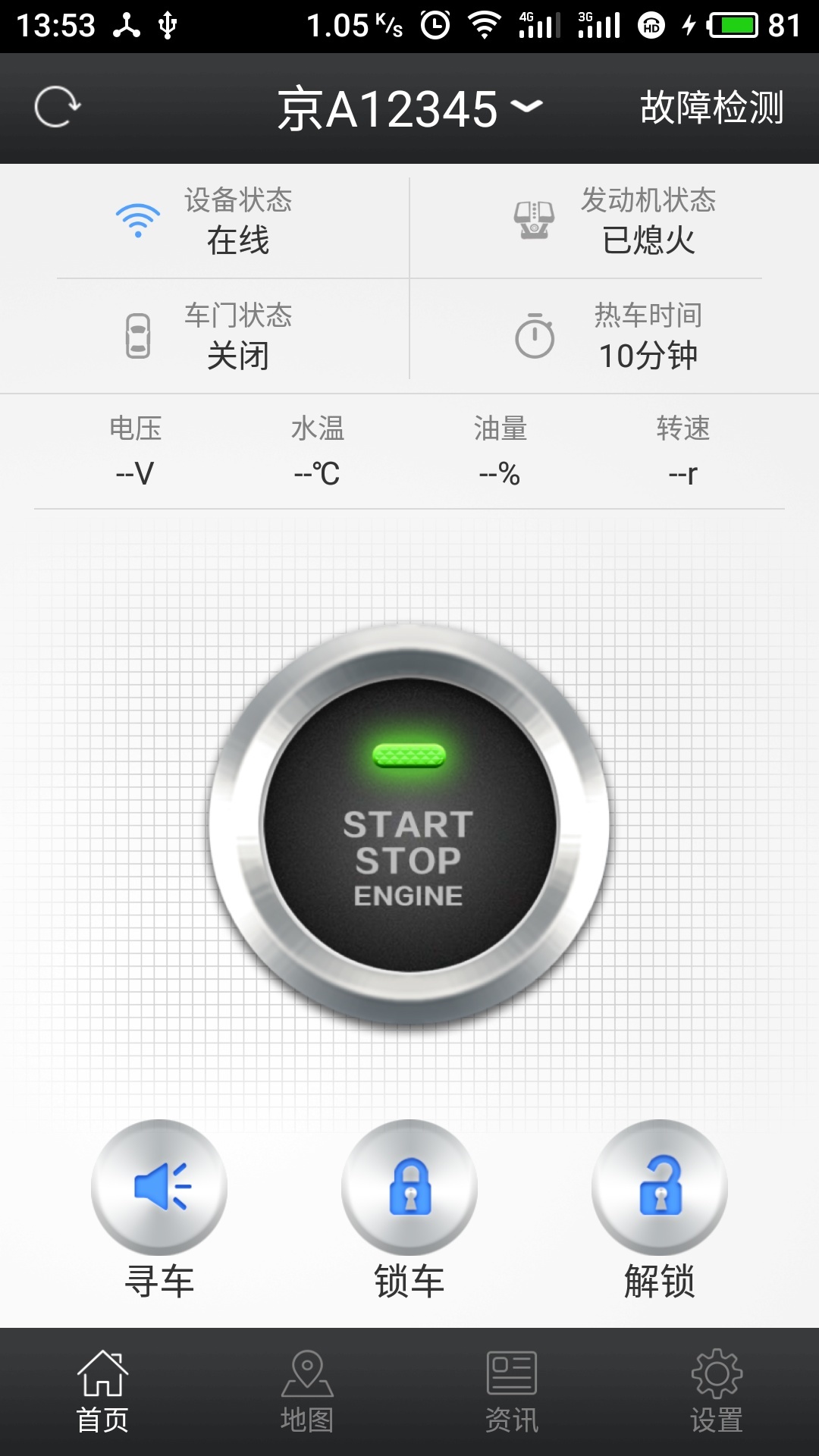
Task: Open the 京A12345 vehicle dropdown
Action: (x=409, y=108)
